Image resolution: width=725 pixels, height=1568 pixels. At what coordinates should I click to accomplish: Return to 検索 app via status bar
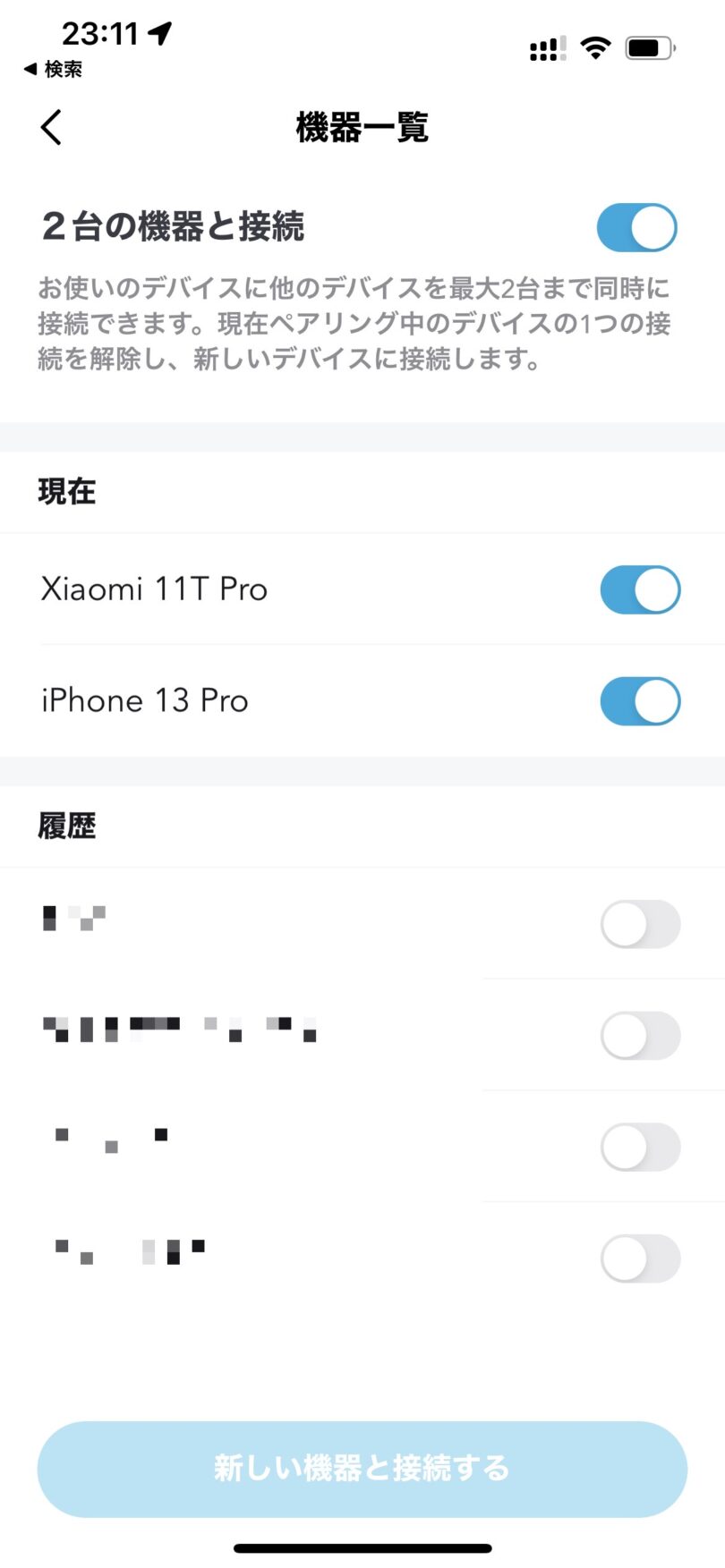[x=53, y=69]
